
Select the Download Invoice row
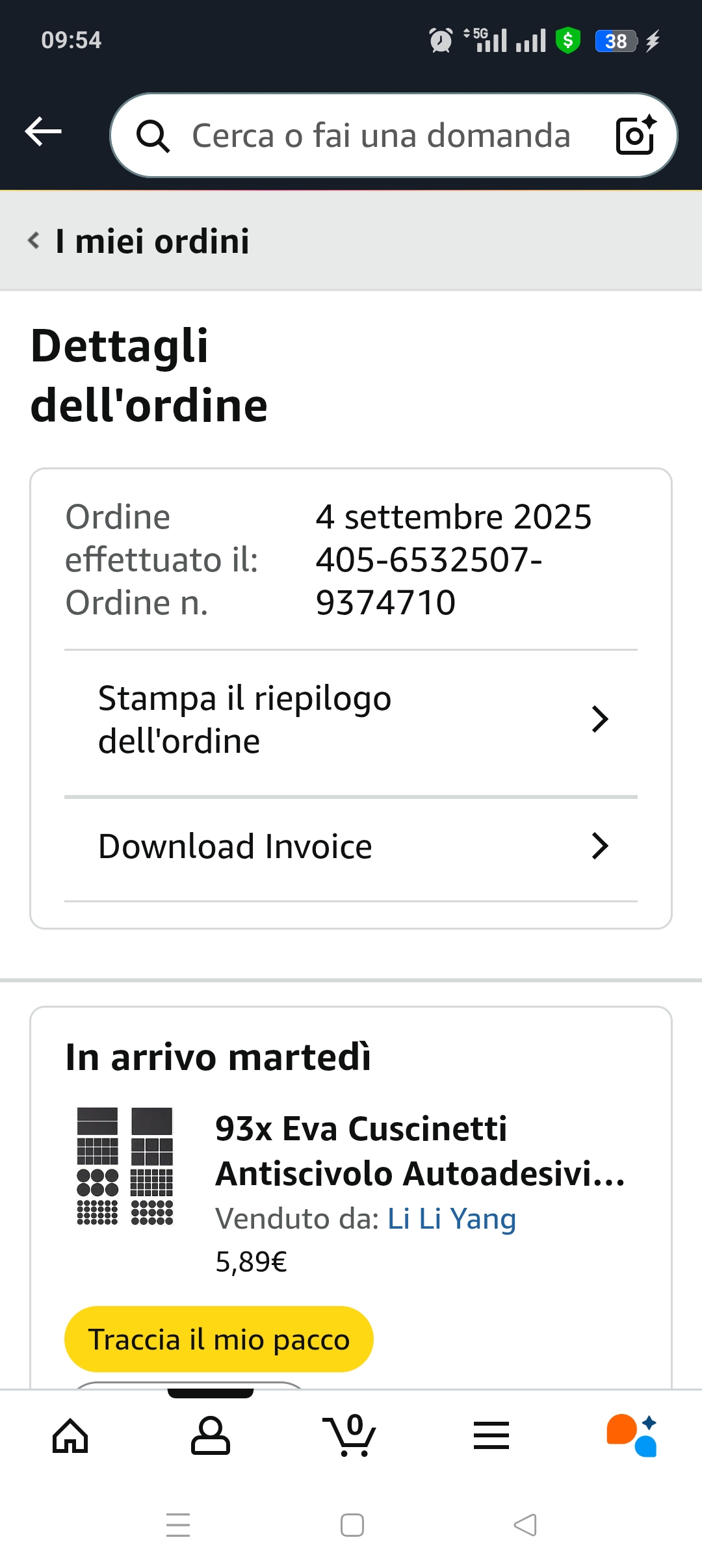coord(351,846)
